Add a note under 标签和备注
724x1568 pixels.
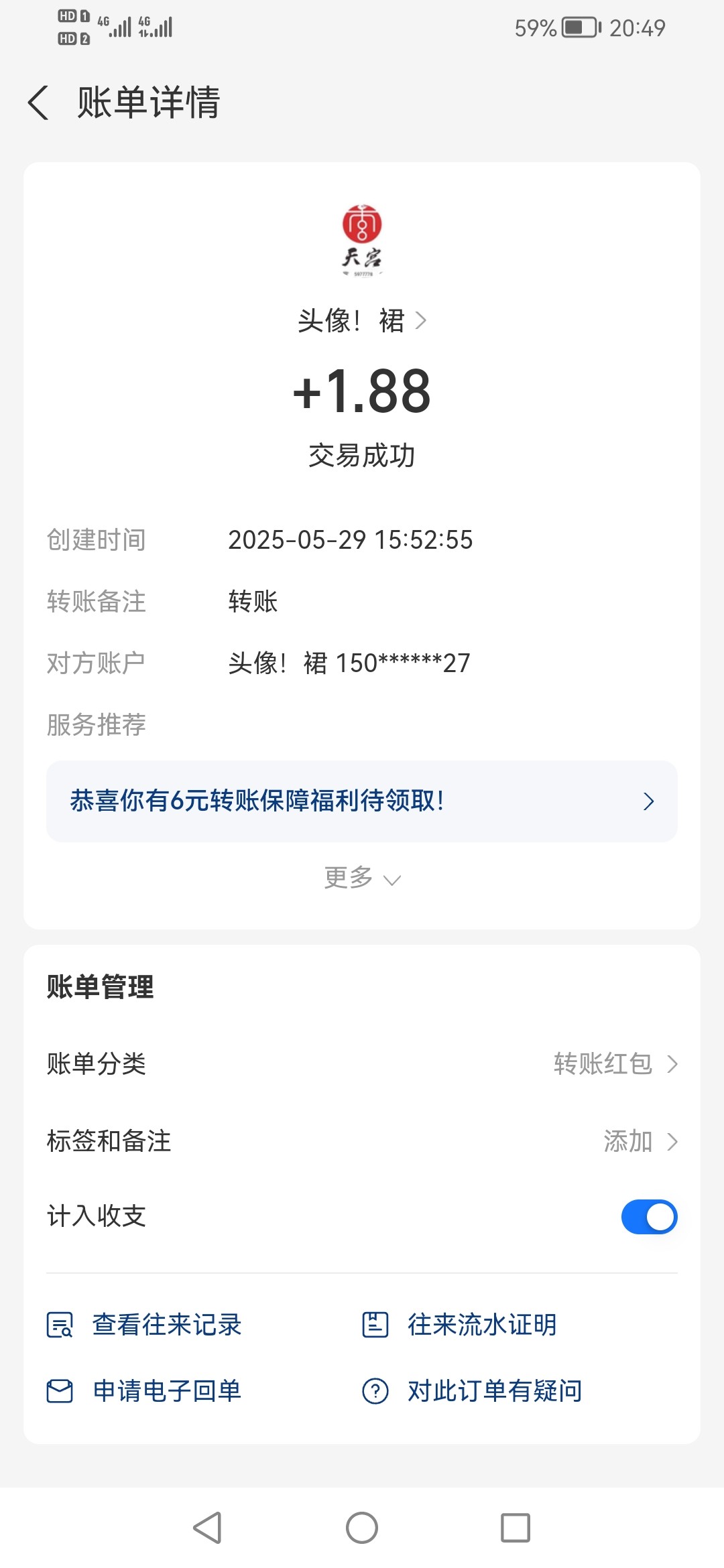coord(362,1141)
